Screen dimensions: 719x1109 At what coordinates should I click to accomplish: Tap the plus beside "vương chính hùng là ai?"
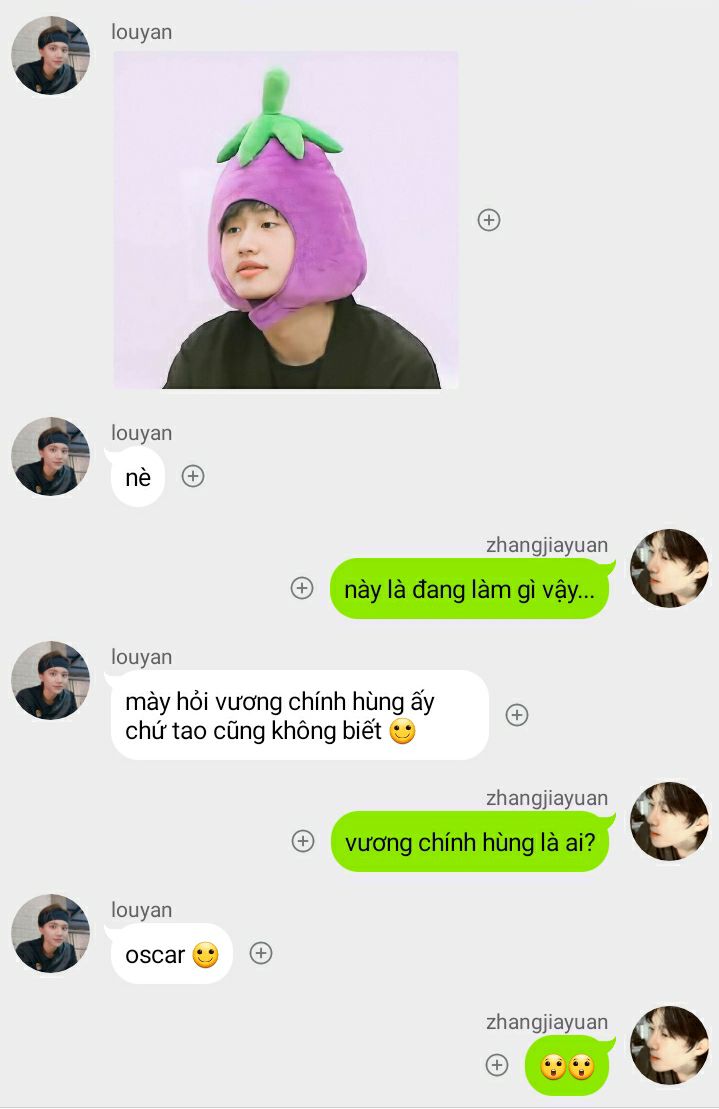(x=303, y=841)
